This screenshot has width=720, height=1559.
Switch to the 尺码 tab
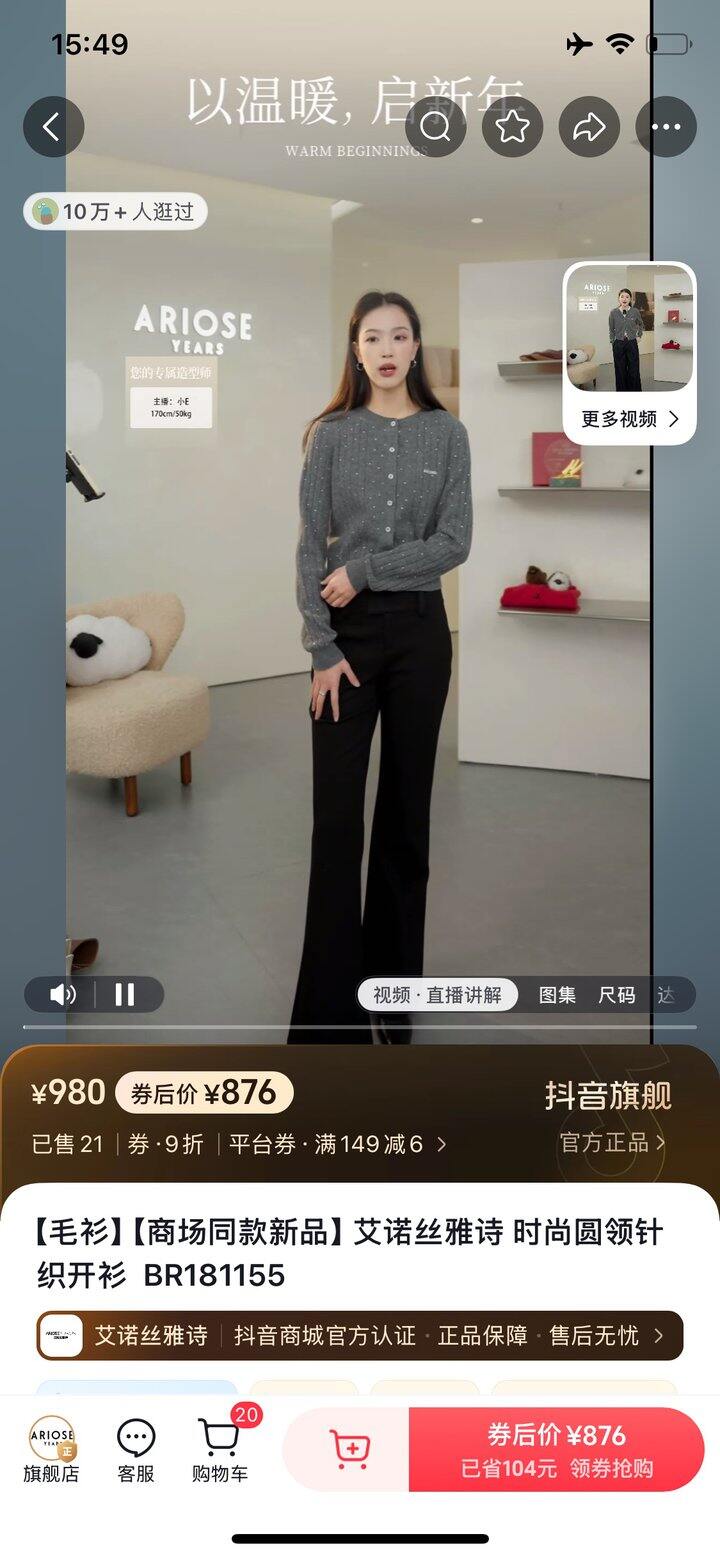coord(617,994)
